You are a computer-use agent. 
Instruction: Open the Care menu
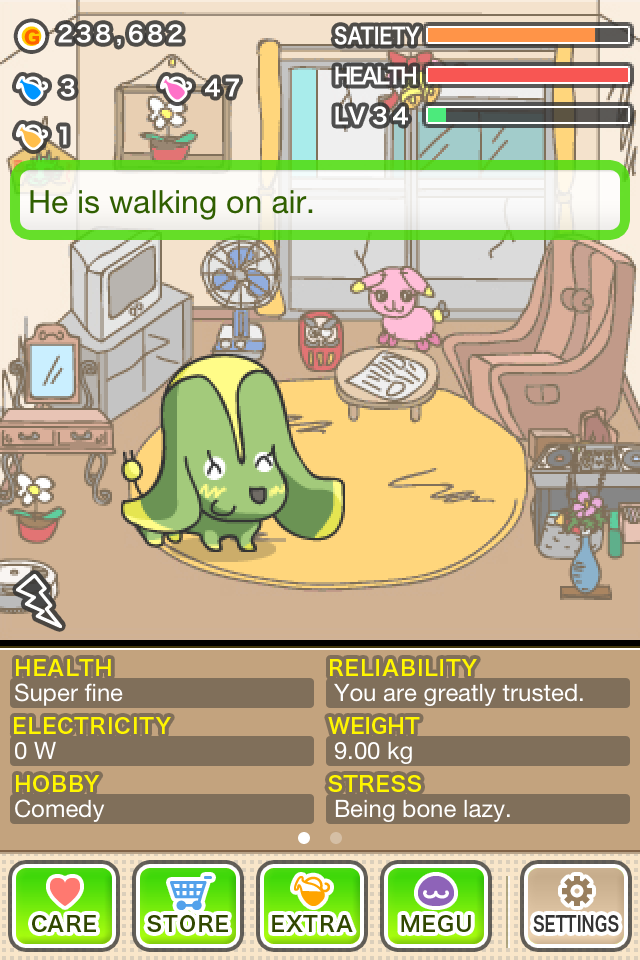(64, 906)
